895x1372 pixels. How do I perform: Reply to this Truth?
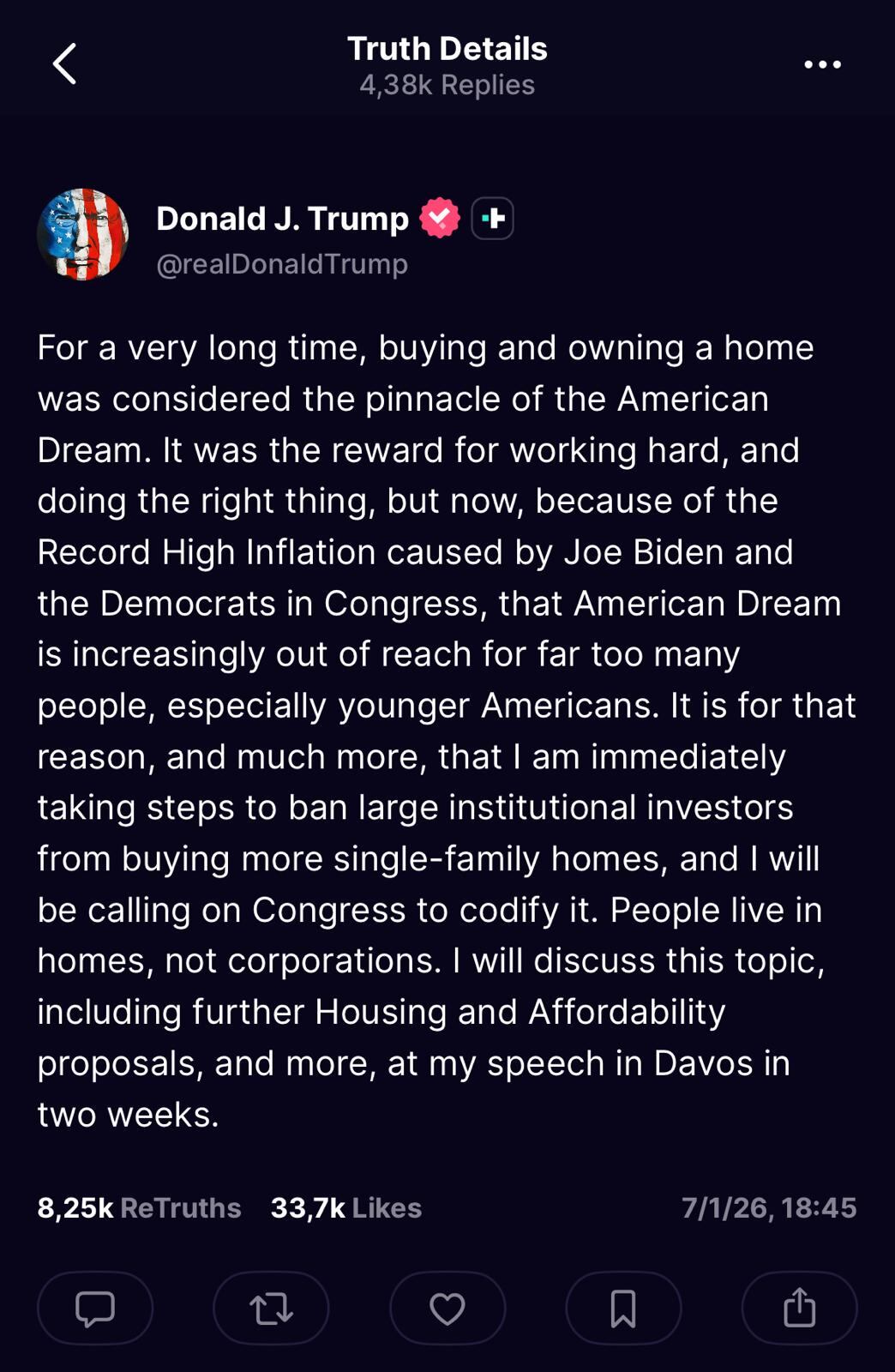pos(95,1308)
